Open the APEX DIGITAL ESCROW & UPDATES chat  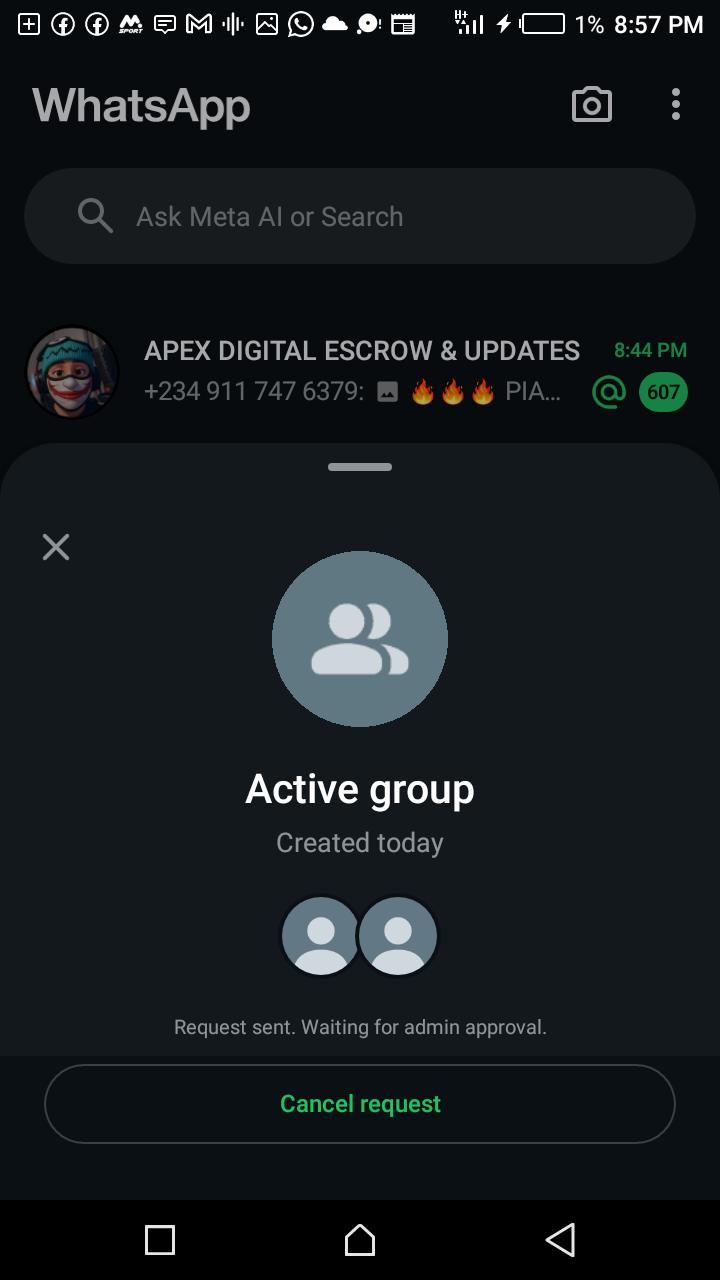(360, 371)
